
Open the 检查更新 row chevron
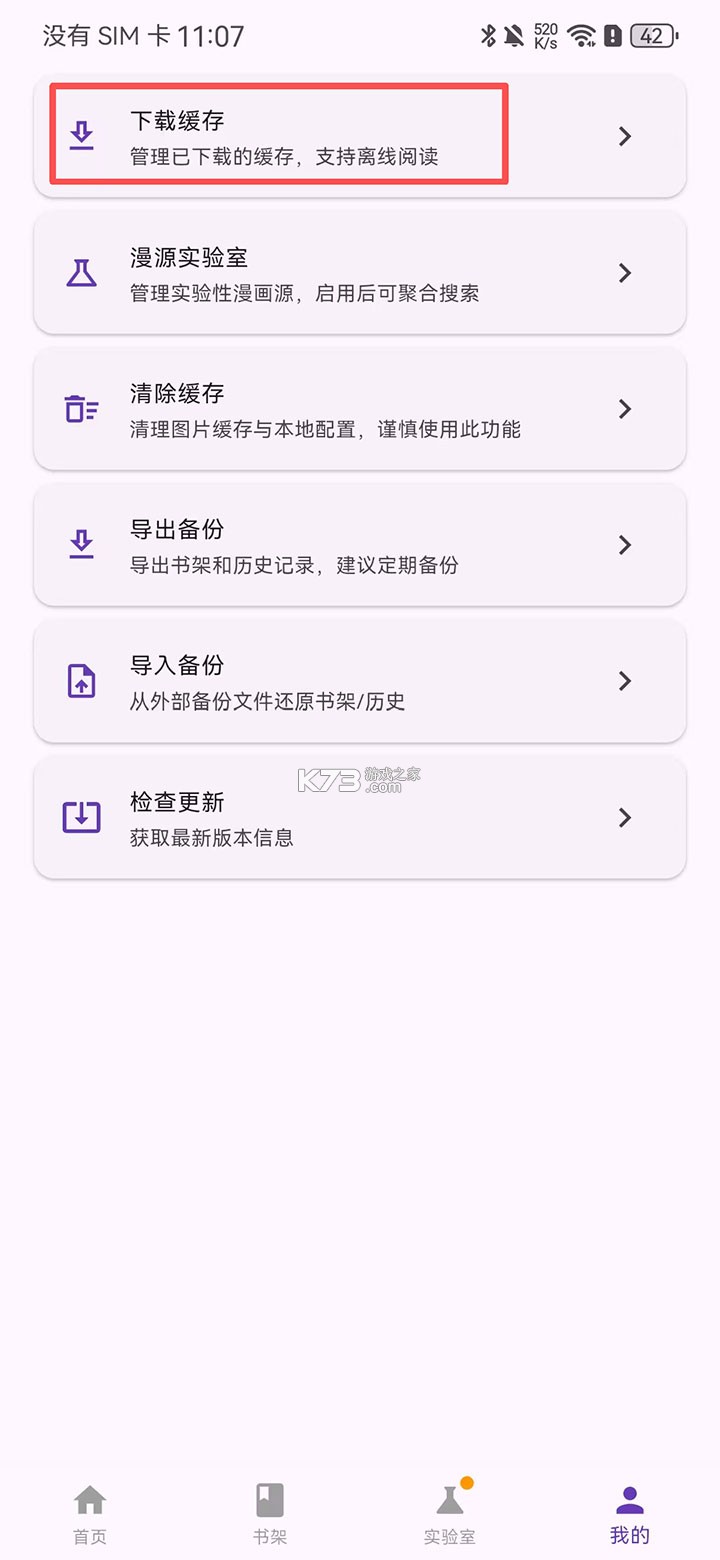[x=625, y=817]
